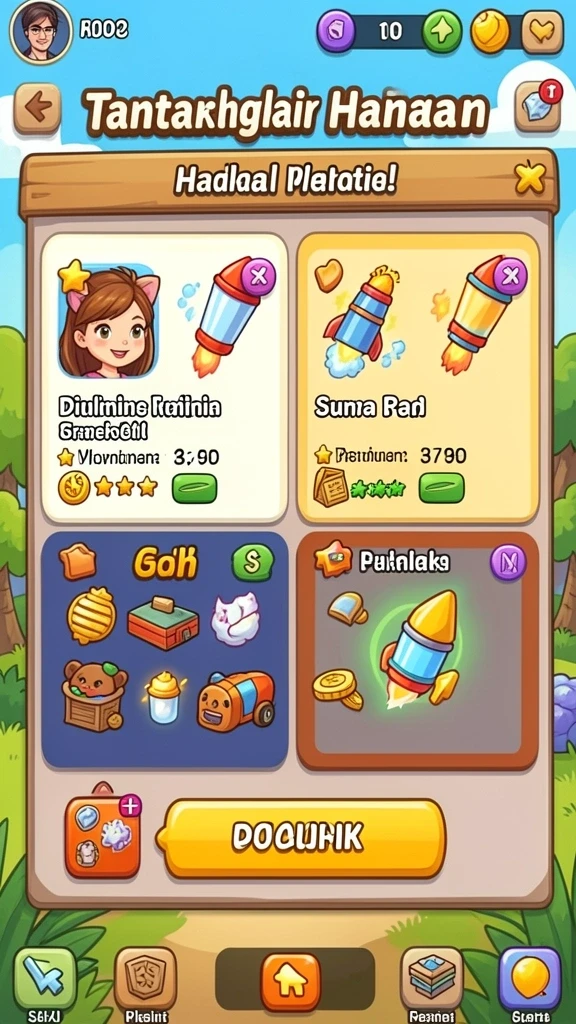The width and height of the screenshot is (576, 1024).
Task: Tap the green plus to add currency
Action: point(441,31)
